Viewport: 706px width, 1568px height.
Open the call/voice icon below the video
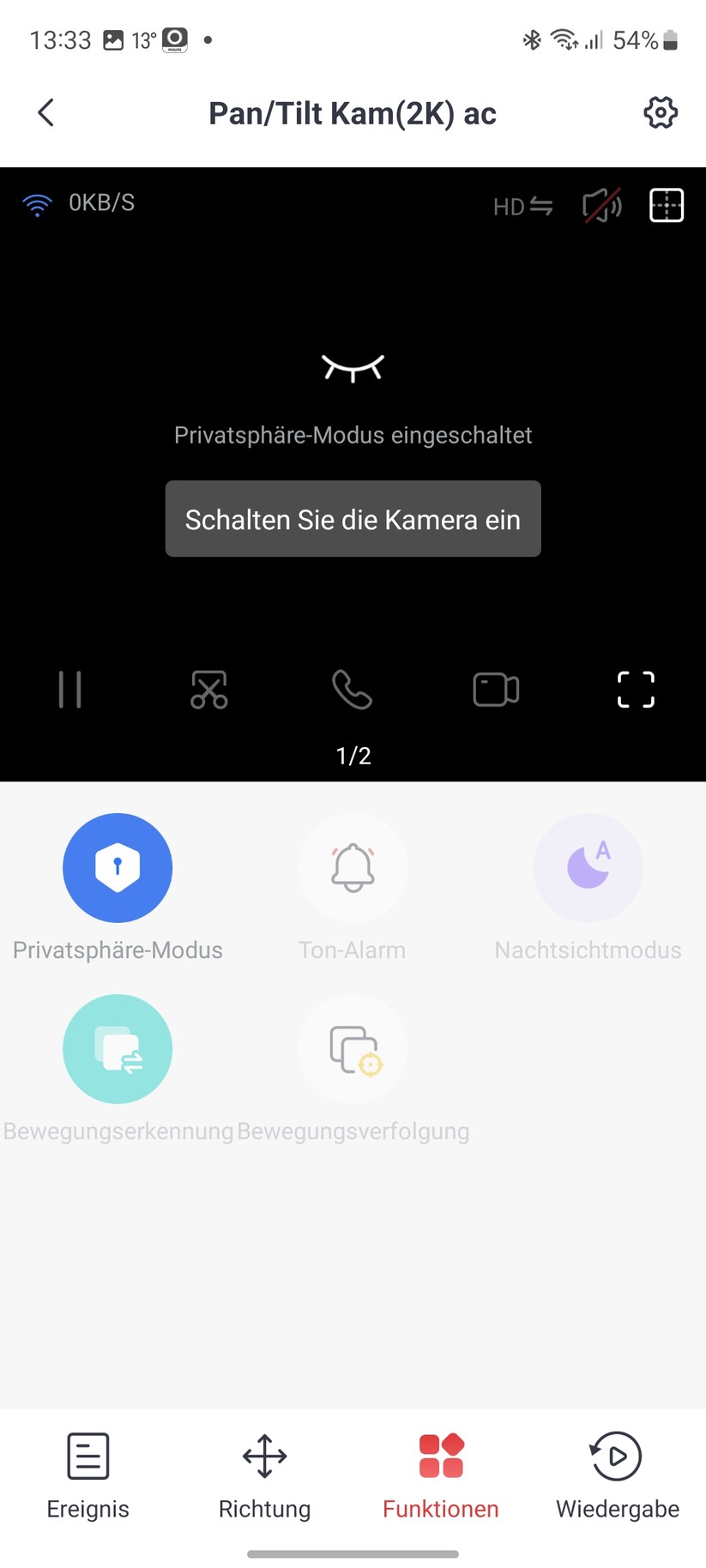pyautogui.click(x=352, y=689)
